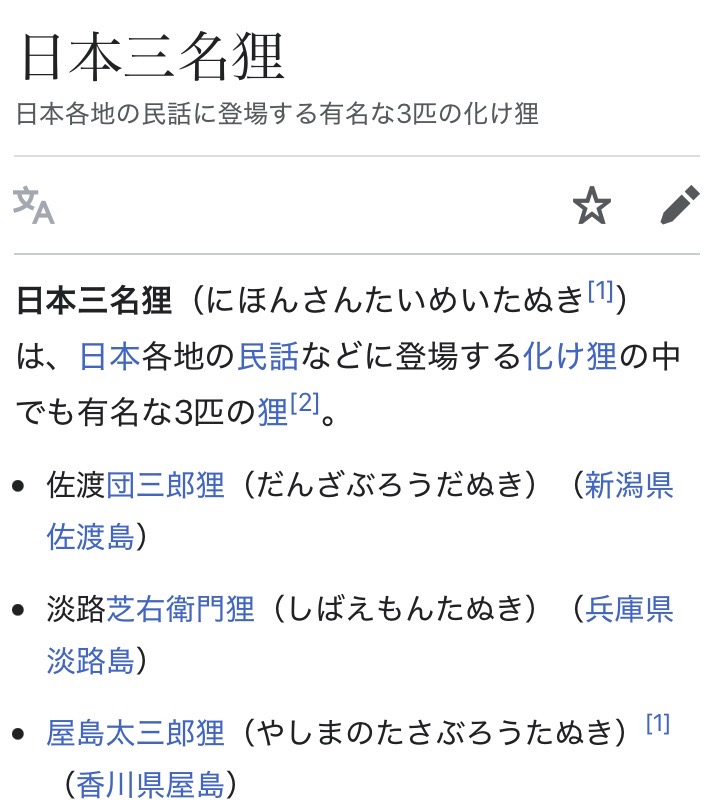Viewport: 708px width, 811px height.
Task: Open the 団三郎狸 article link
Action: pos(165,485)
